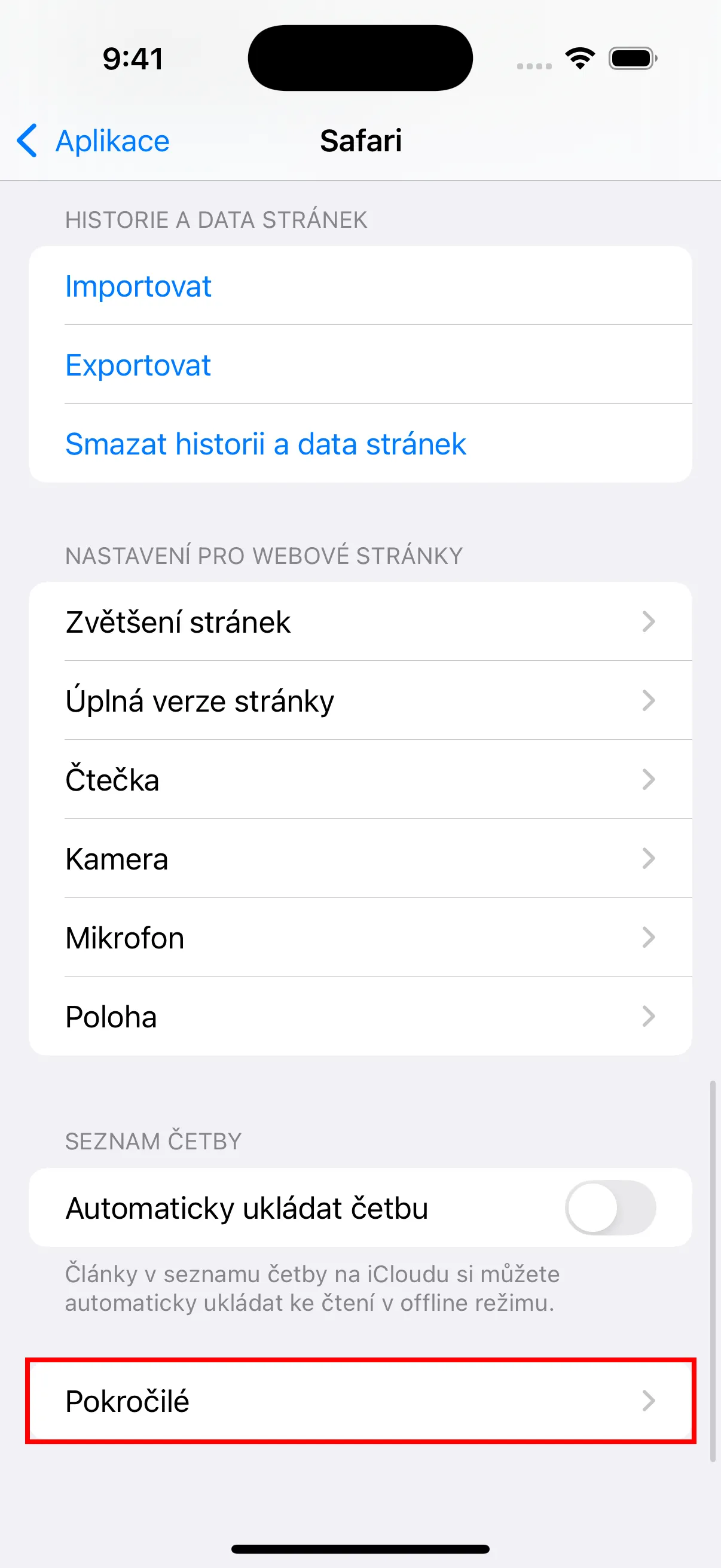Image resolution: width=721 pixels, height=1568 pixels.
Task: Tap Importovat
Action: point(138,286)
